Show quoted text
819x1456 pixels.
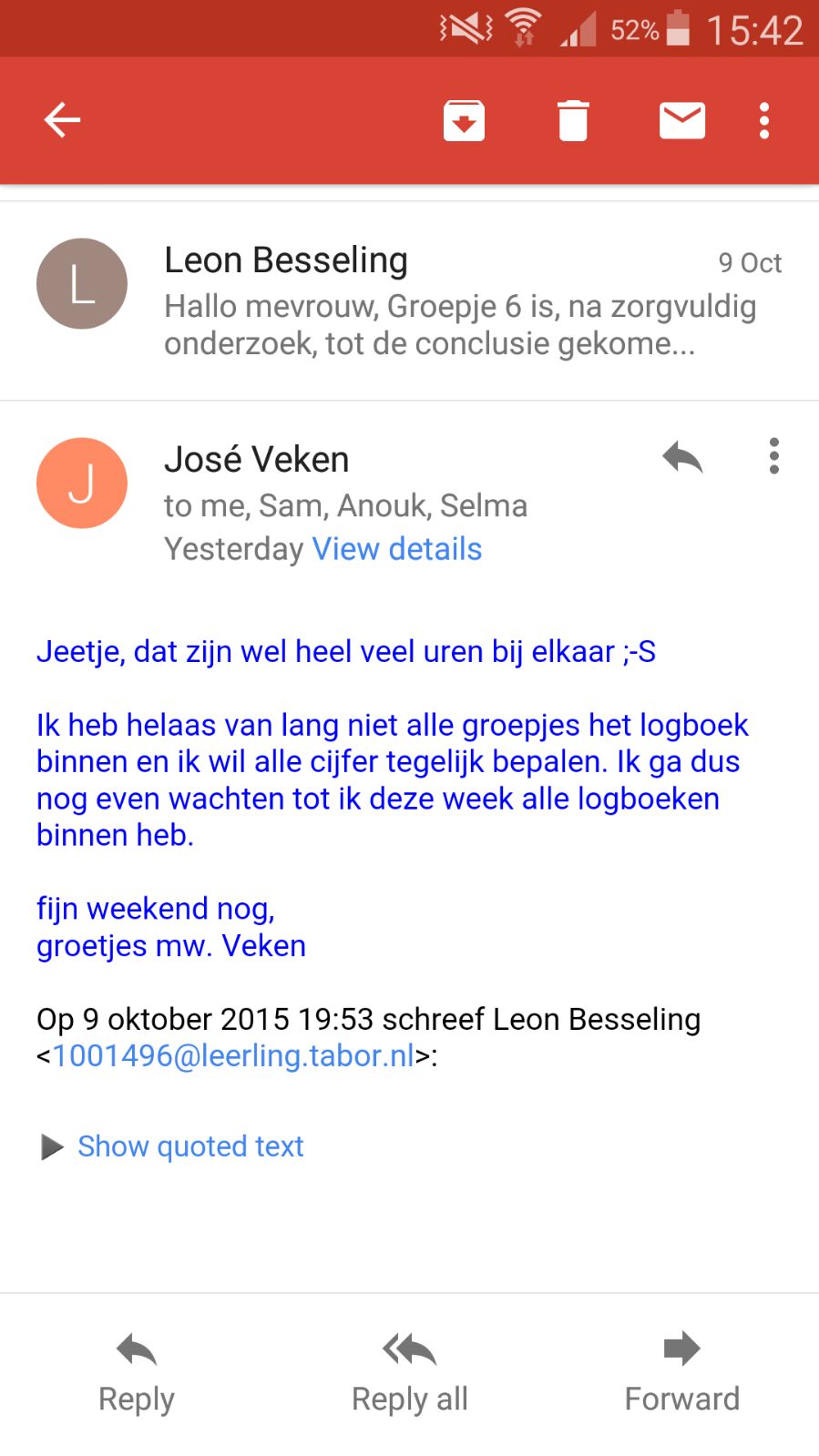pos(189,1145)
